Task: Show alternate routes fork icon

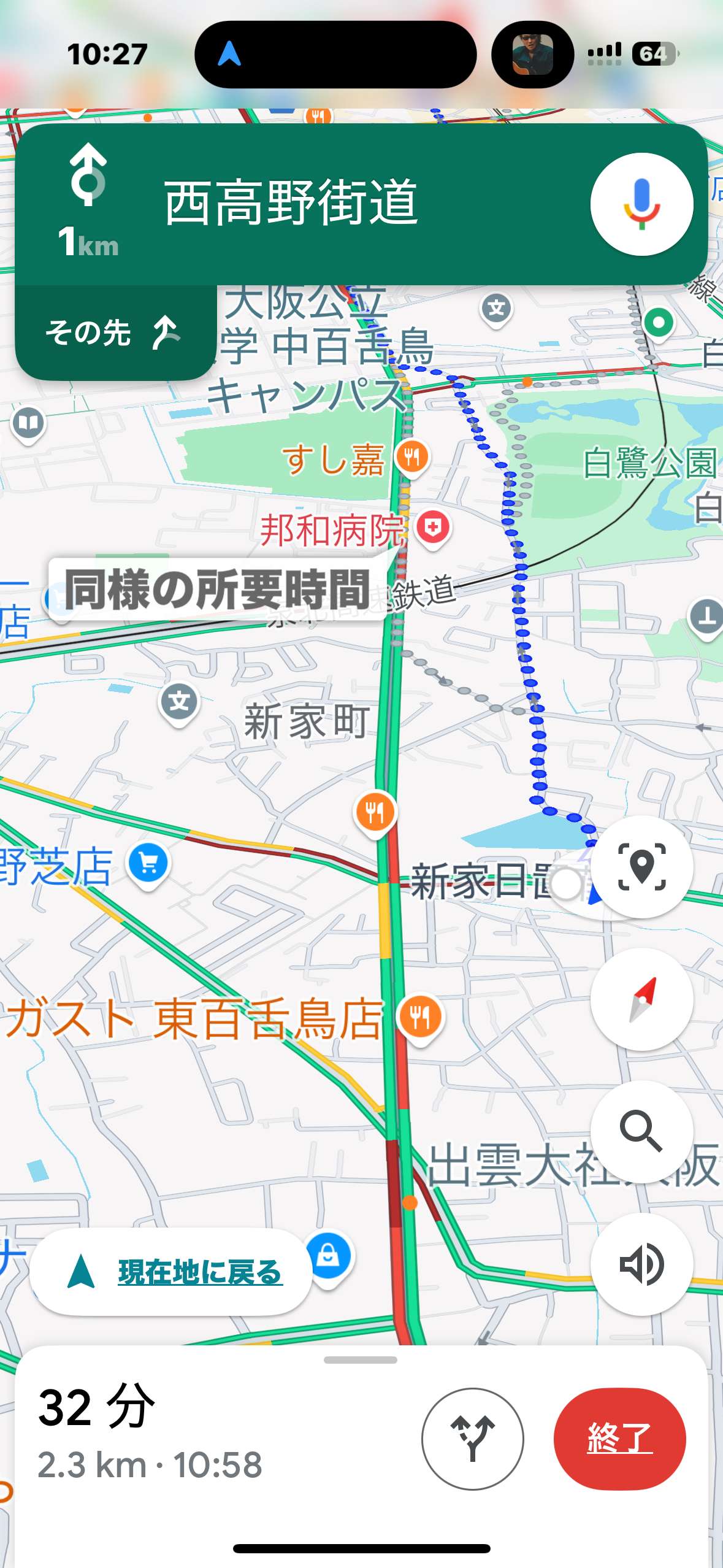Action: pos(473,1439)
